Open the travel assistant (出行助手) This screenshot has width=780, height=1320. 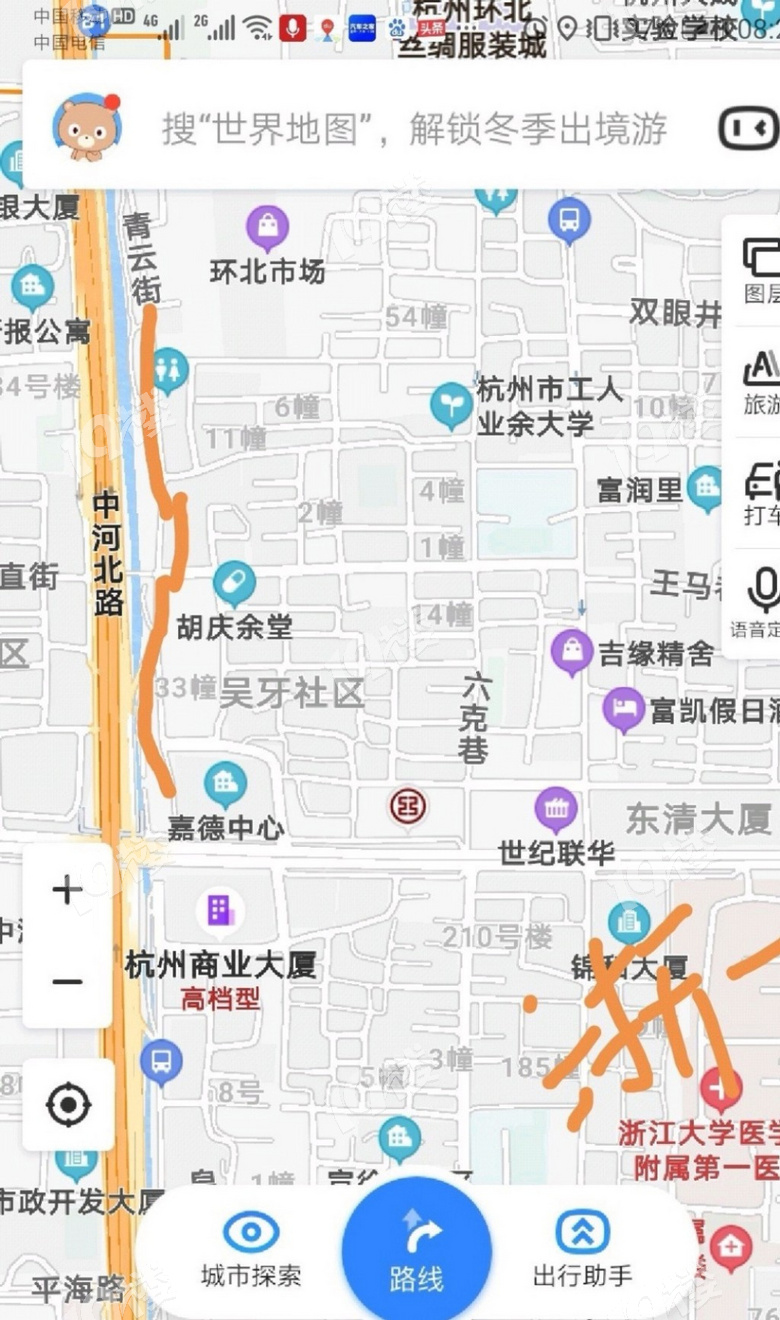click(x=582, y=1250)
